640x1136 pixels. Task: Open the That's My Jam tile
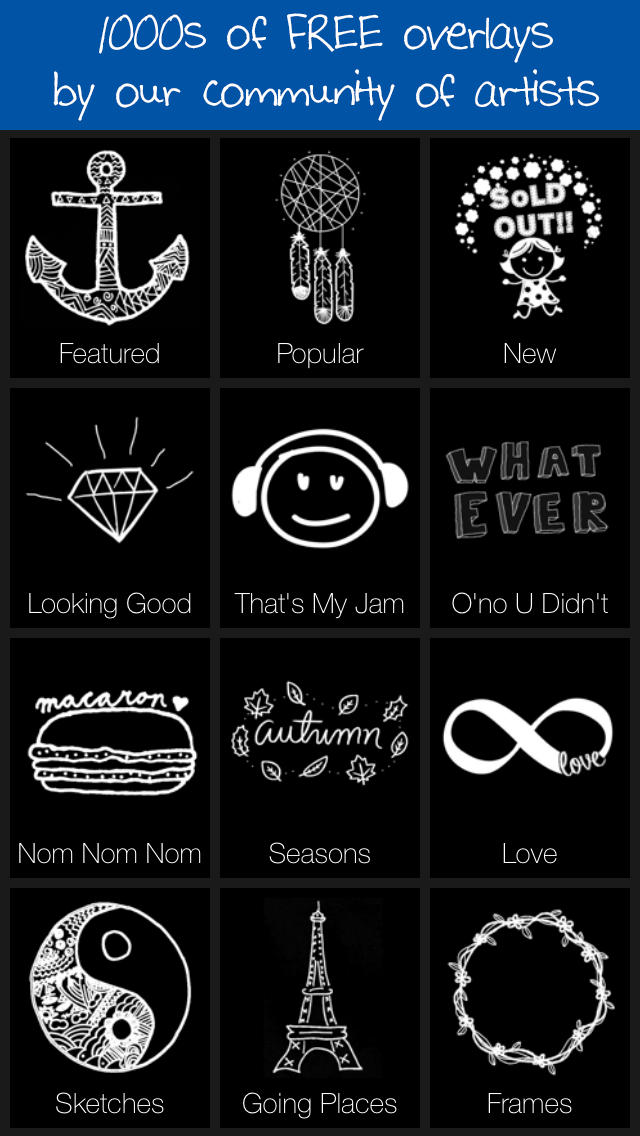320,508
